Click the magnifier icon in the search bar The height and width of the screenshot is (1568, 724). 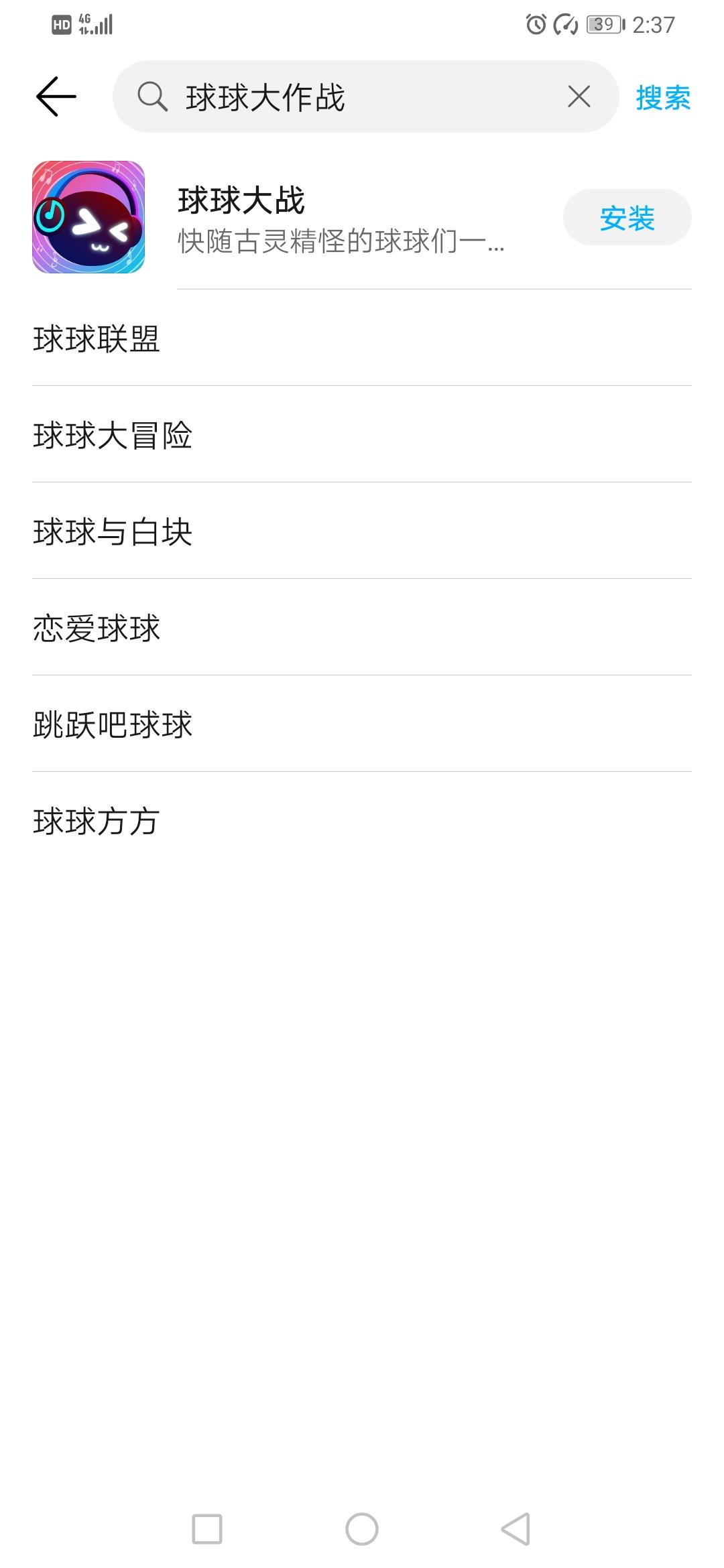153,97
